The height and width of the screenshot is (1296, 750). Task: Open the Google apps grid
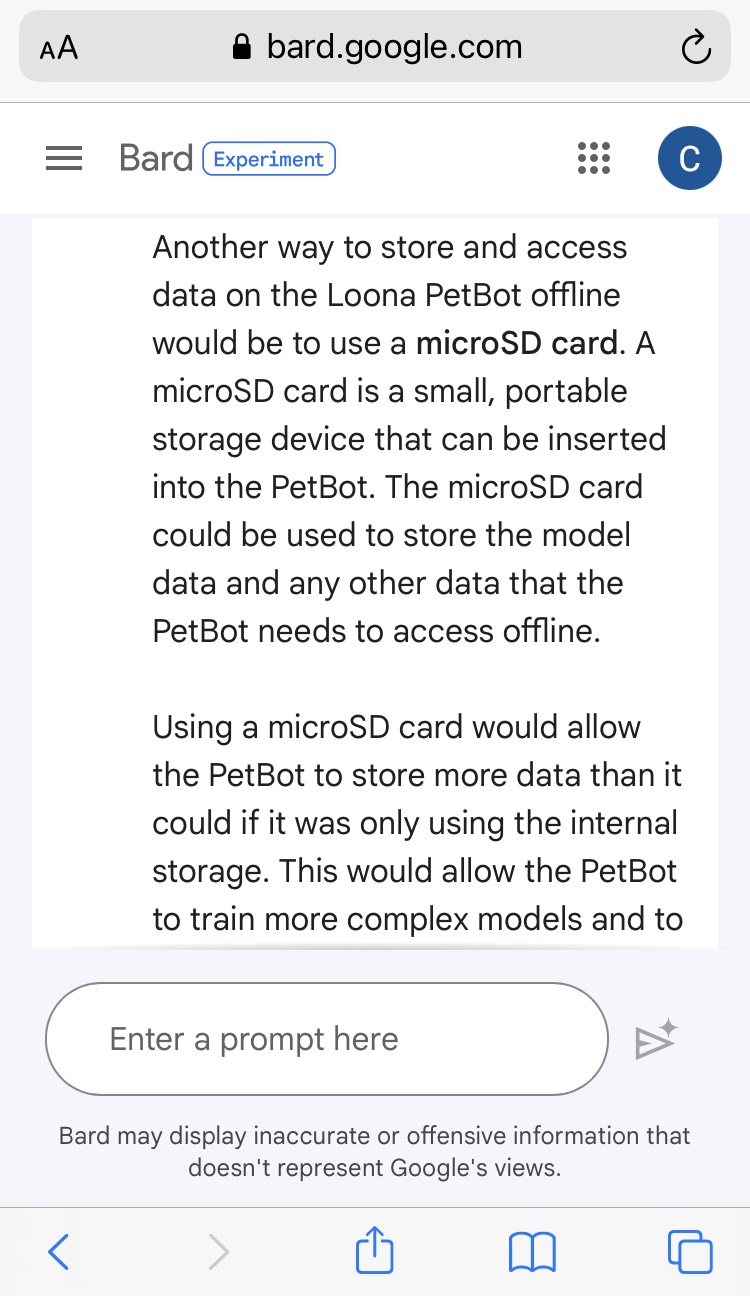593,159
